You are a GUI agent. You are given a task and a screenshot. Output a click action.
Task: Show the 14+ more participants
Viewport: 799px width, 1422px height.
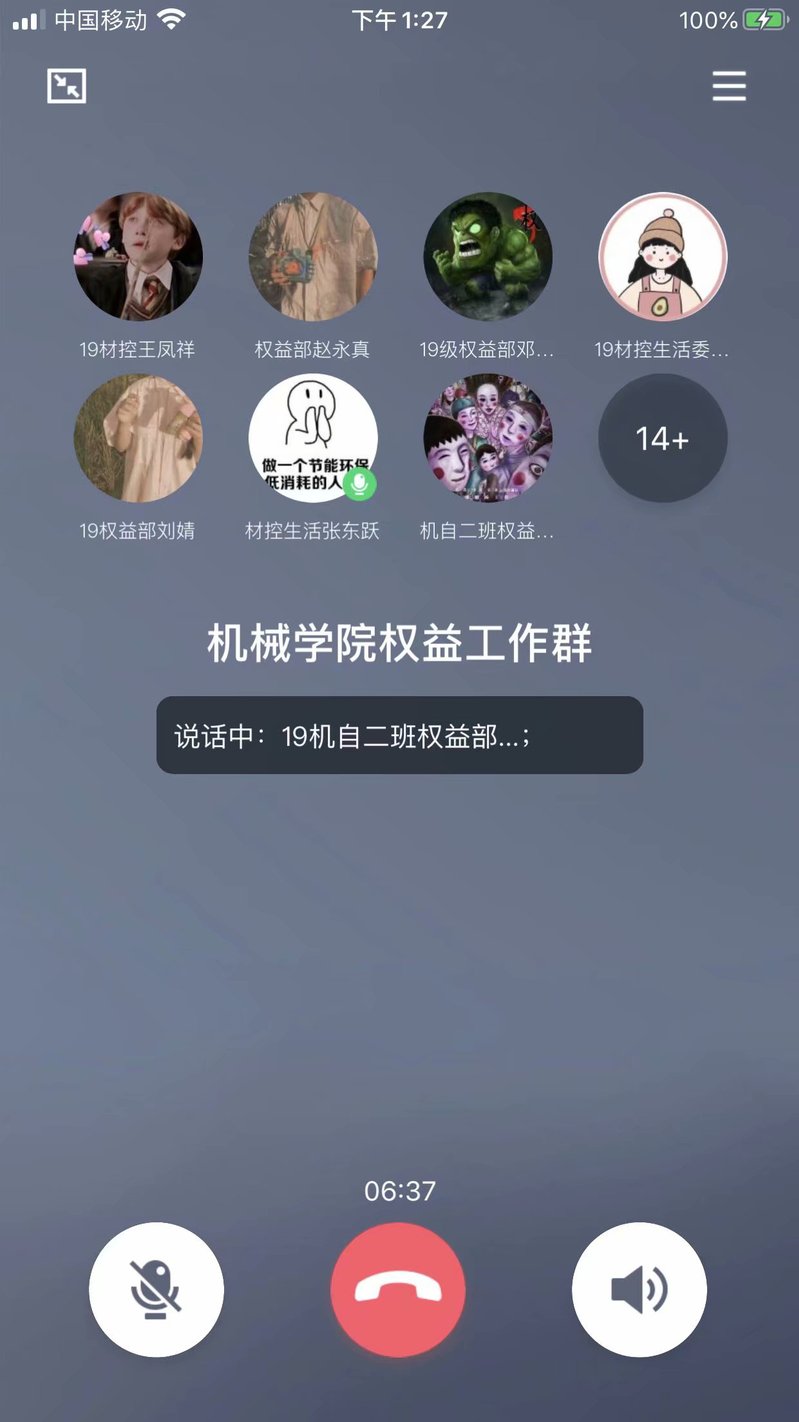pyautogui.click(x=662, y=438)
